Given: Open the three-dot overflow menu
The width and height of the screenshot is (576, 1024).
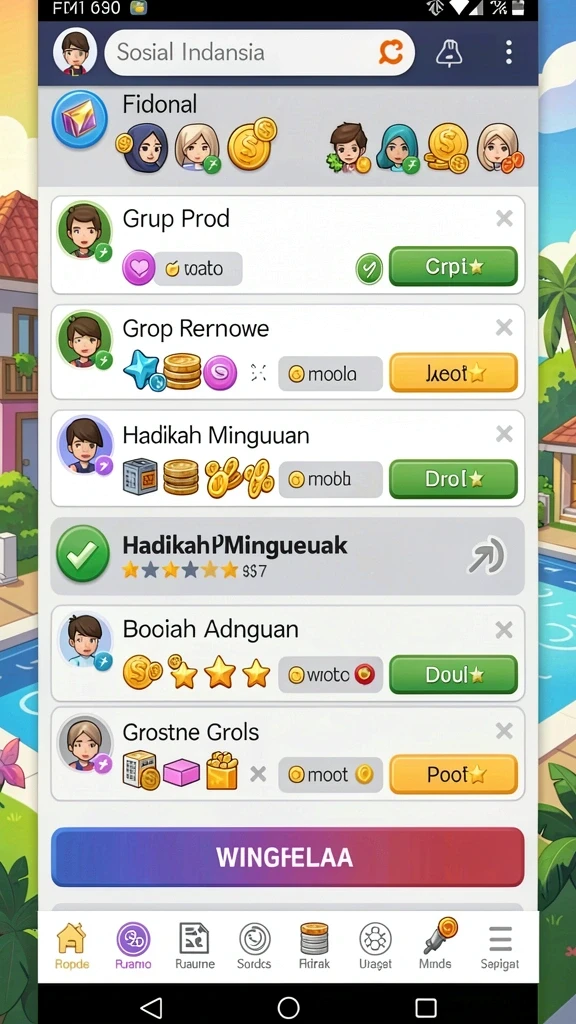Looking at the screenshot, I should click(509, 52).
